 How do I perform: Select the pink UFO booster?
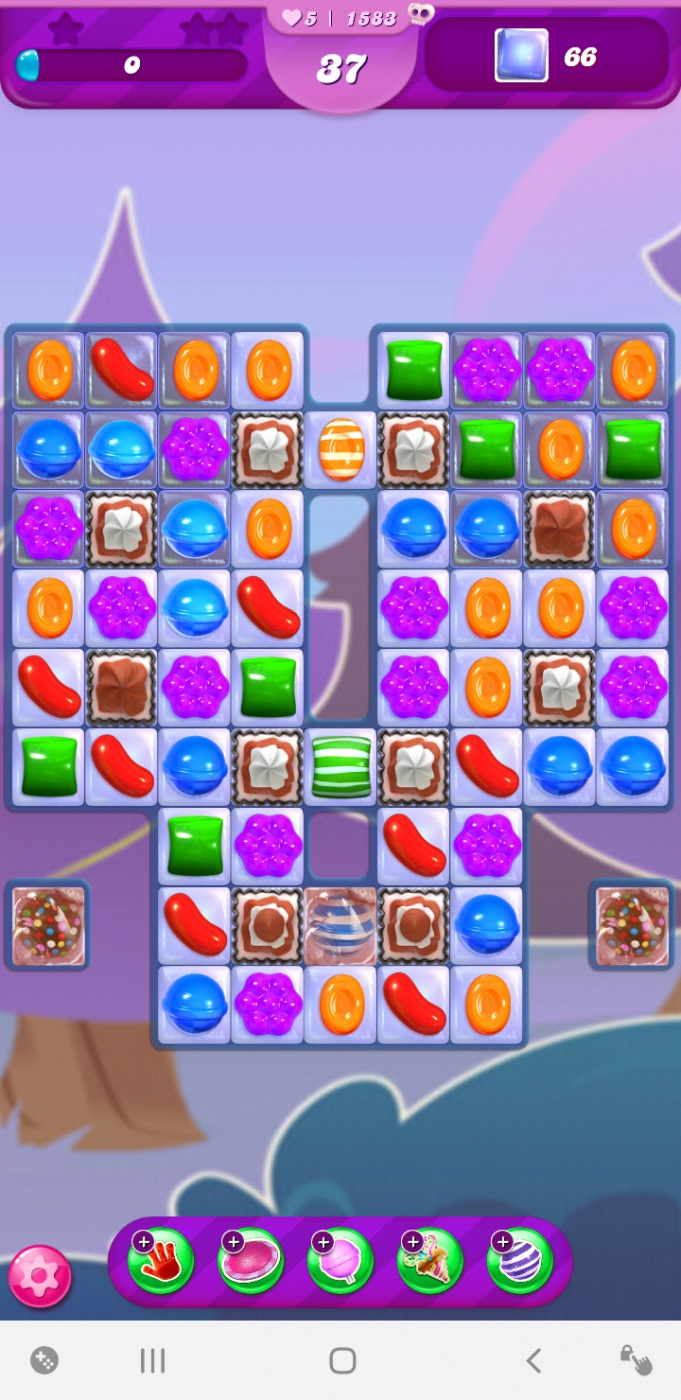click(x=251, y=1261)
